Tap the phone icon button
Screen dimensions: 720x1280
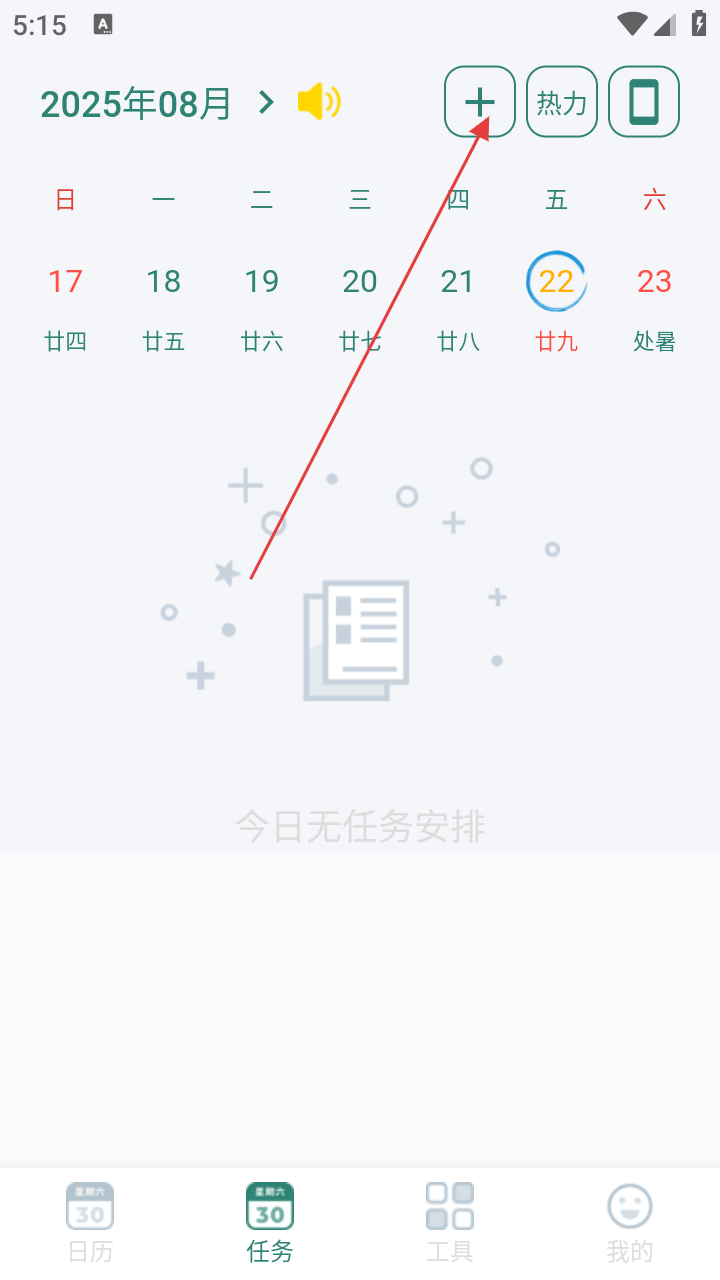coord(644,101)
